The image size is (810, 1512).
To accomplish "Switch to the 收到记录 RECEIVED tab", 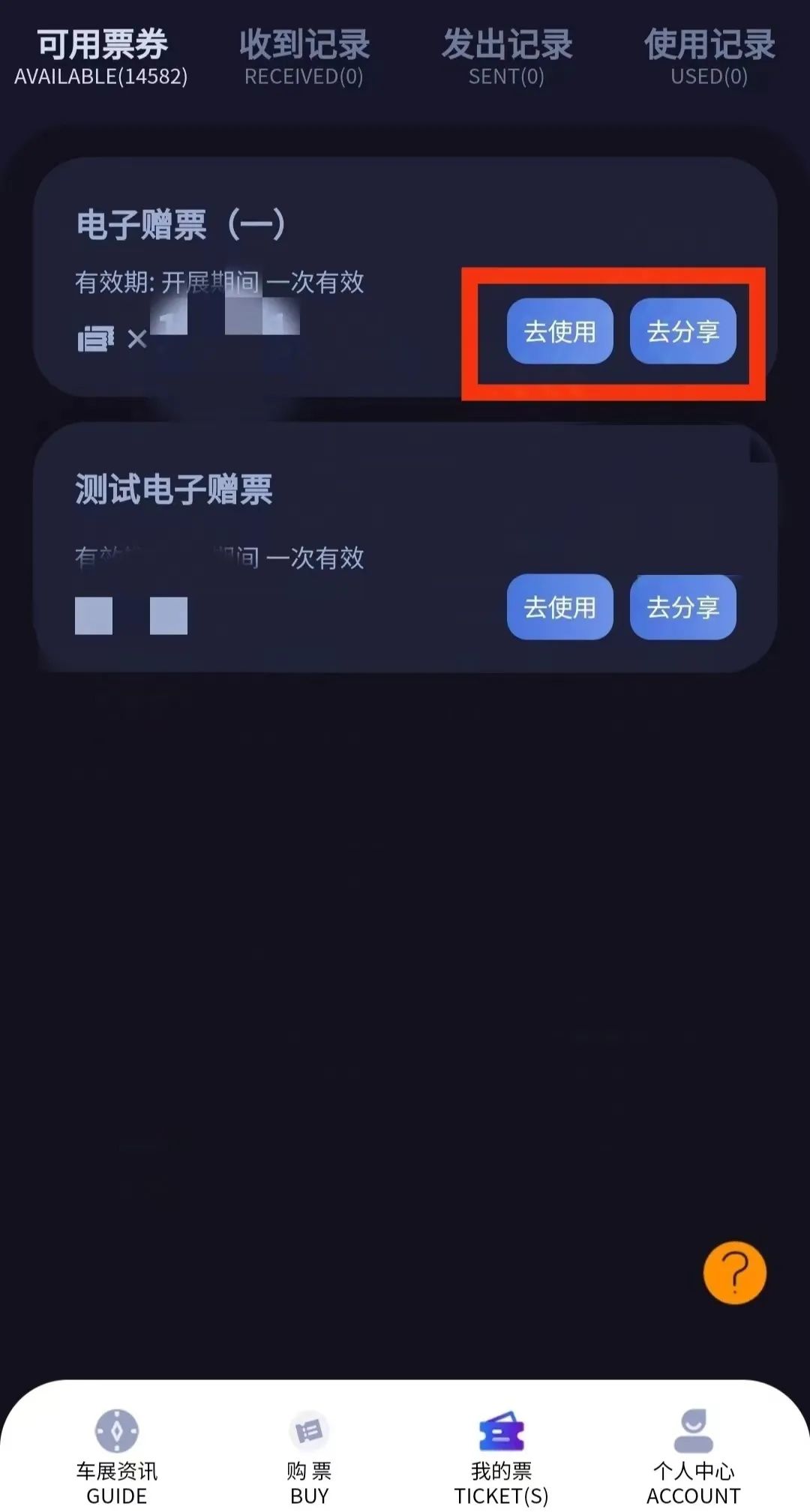I will point(304,58).
